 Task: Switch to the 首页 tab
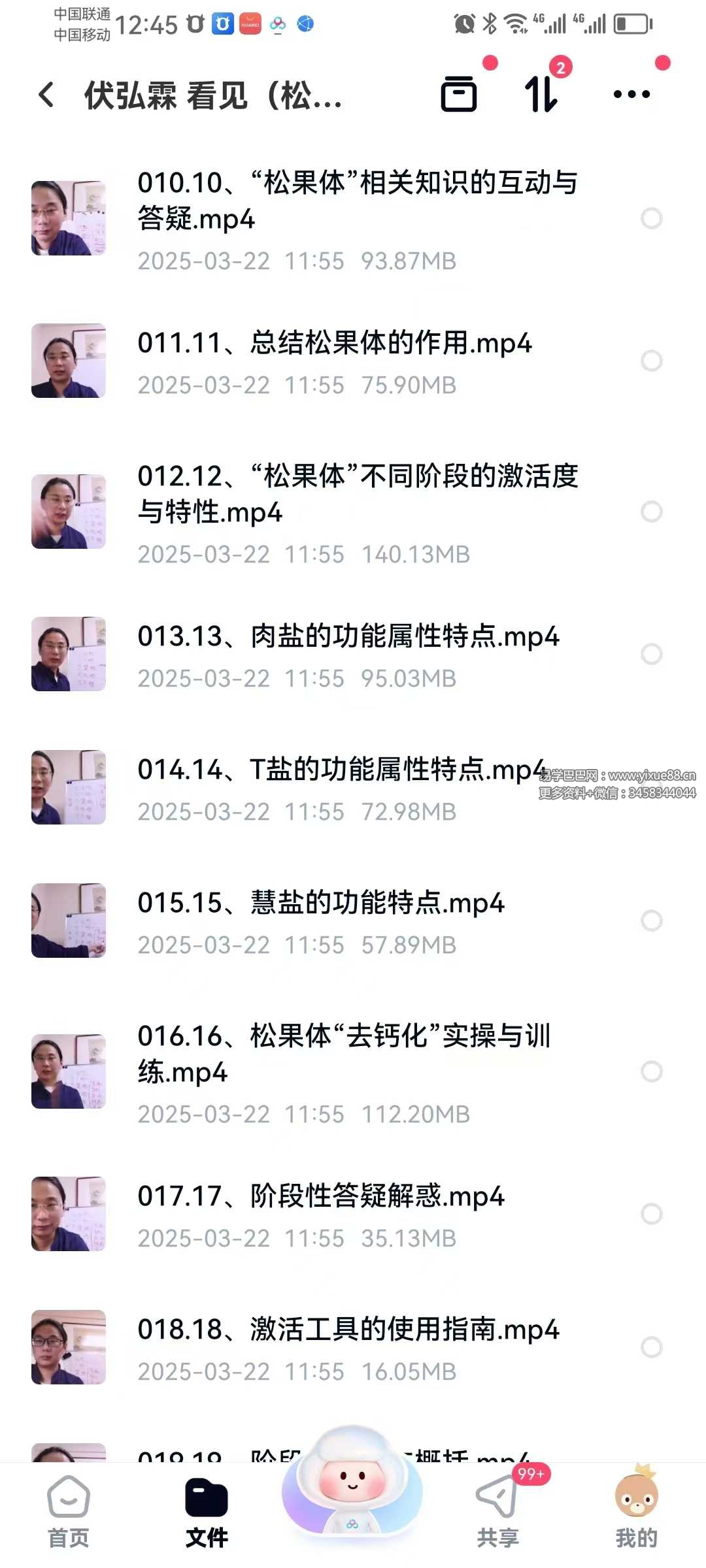point(69,1512)
